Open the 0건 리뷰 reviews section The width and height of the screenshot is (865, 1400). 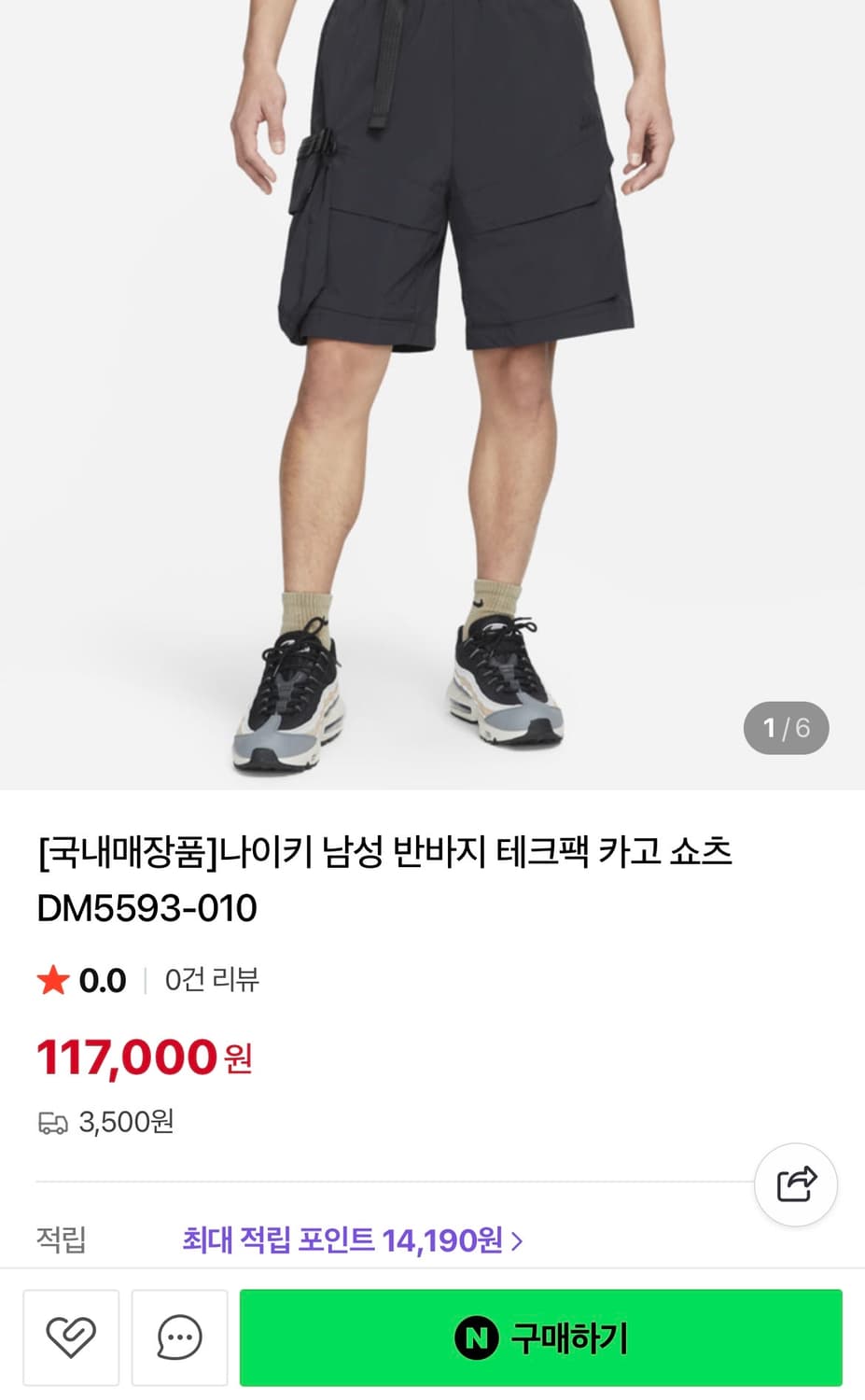(x=211, y=980)
